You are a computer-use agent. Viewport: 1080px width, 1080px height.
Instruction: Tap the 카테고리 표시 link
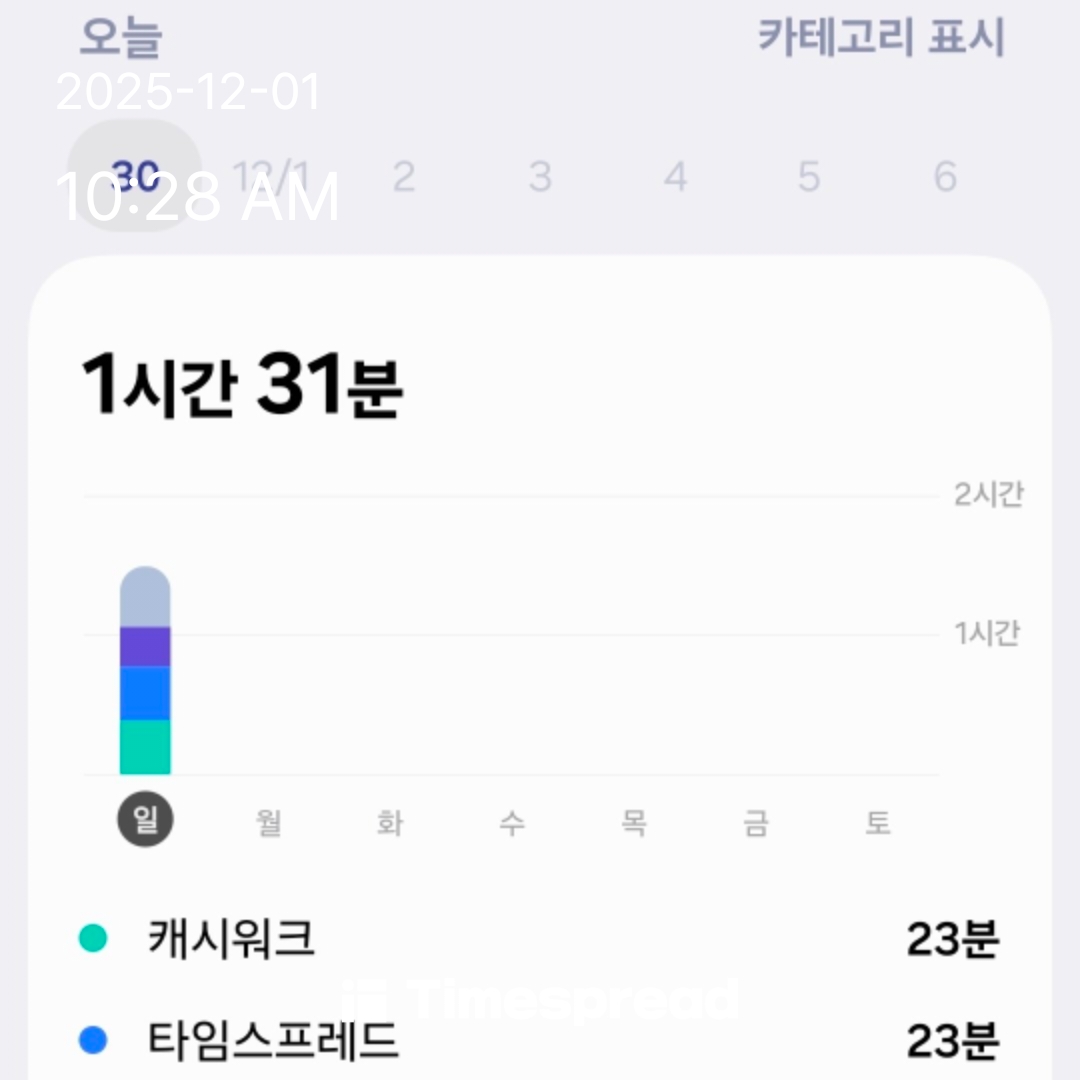[880, 39]
